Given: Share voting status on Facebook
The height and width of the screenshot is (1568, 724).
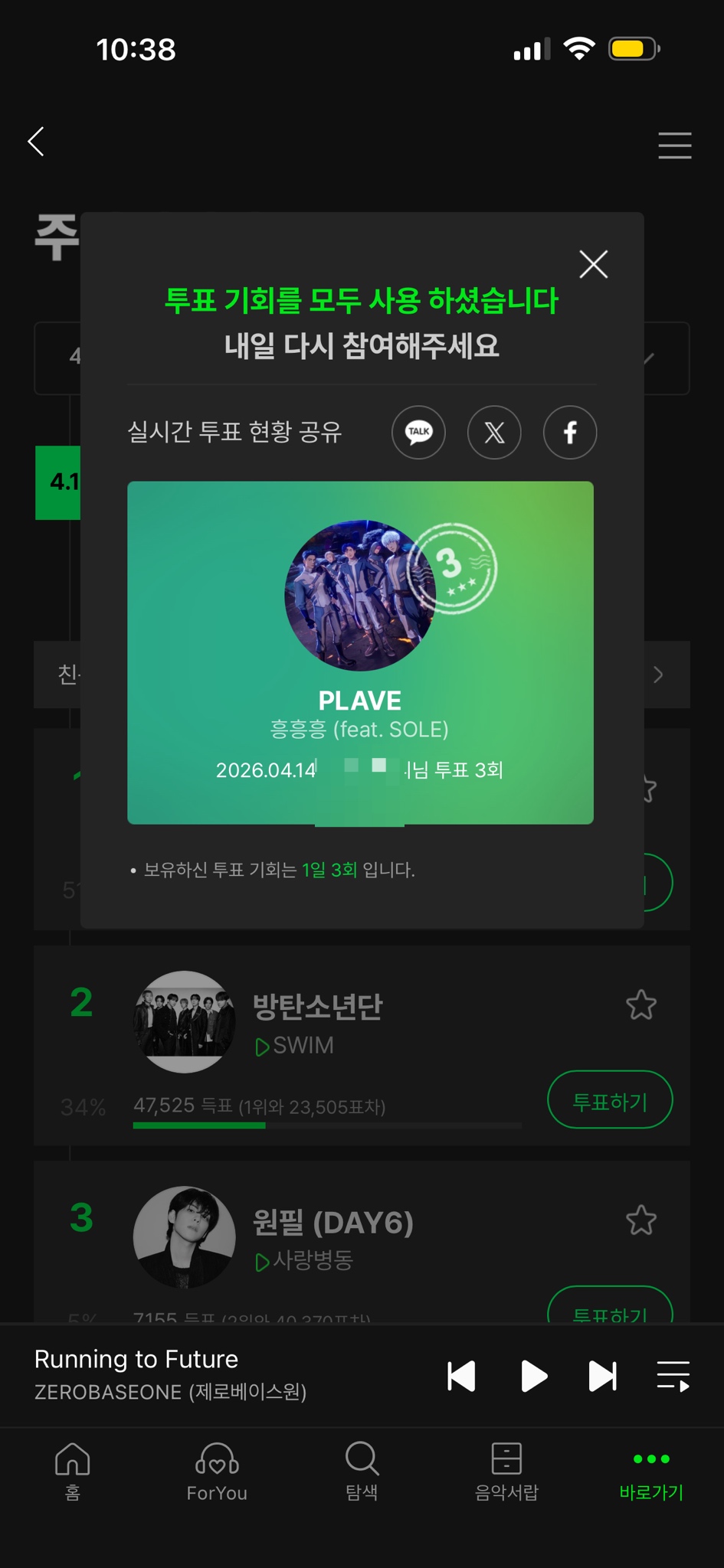Looking at the screenshot, I should 570,433.
